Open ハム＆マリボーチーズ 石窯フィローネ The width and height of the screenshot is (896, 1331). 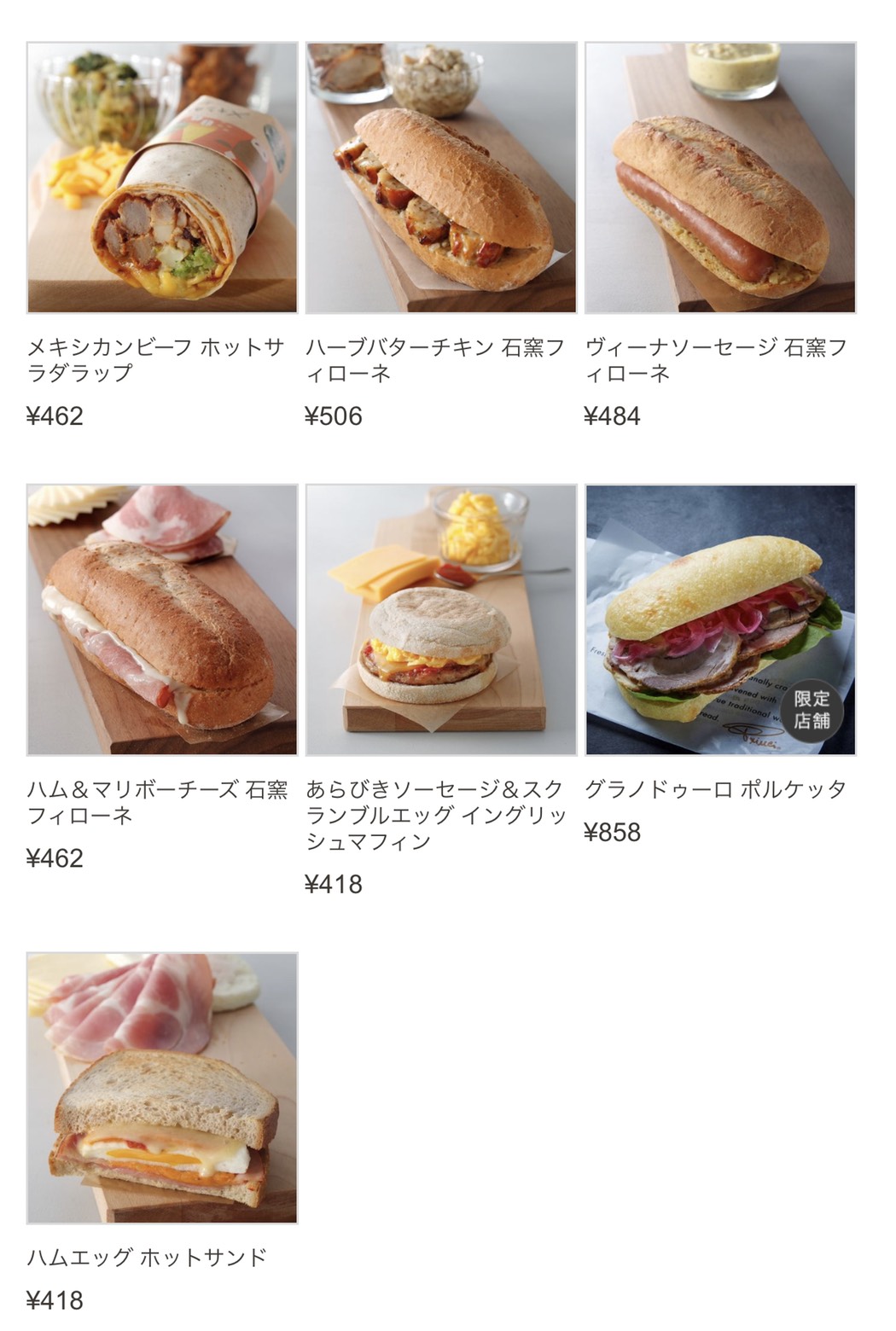[x=162, y=619]
